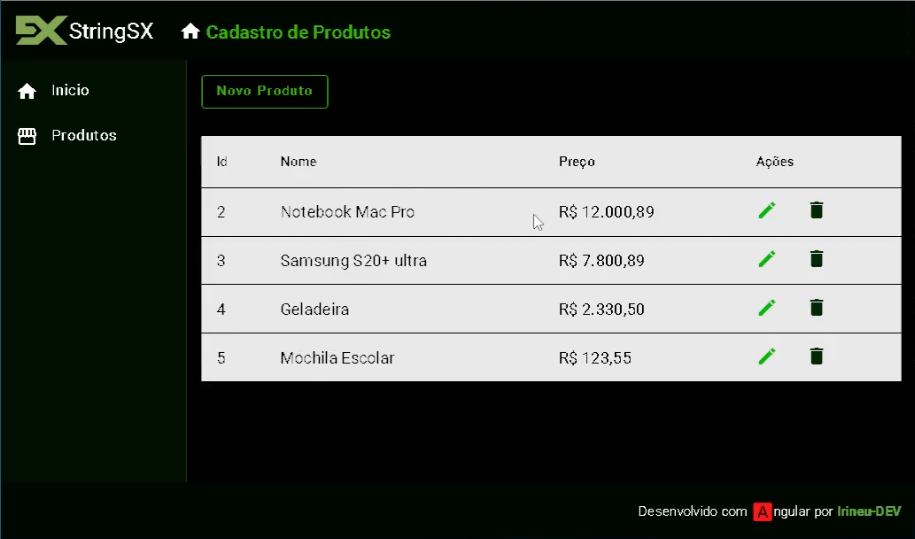Edit the Samsung S20+ ultra product
Screen dimensions: 915x539
(x=767, y=259)
